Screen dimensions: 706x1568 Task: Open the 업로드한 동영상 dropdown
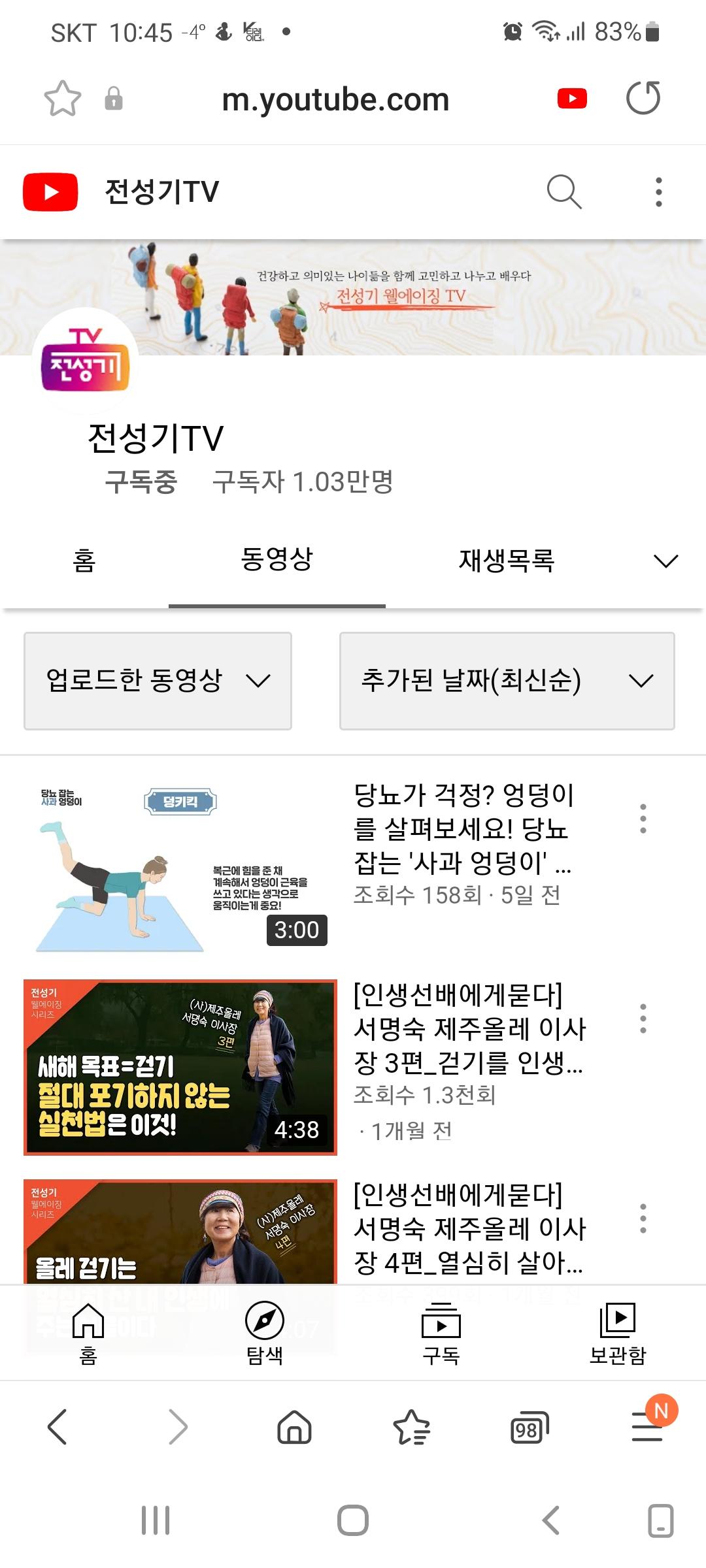(x=158, y=681)
